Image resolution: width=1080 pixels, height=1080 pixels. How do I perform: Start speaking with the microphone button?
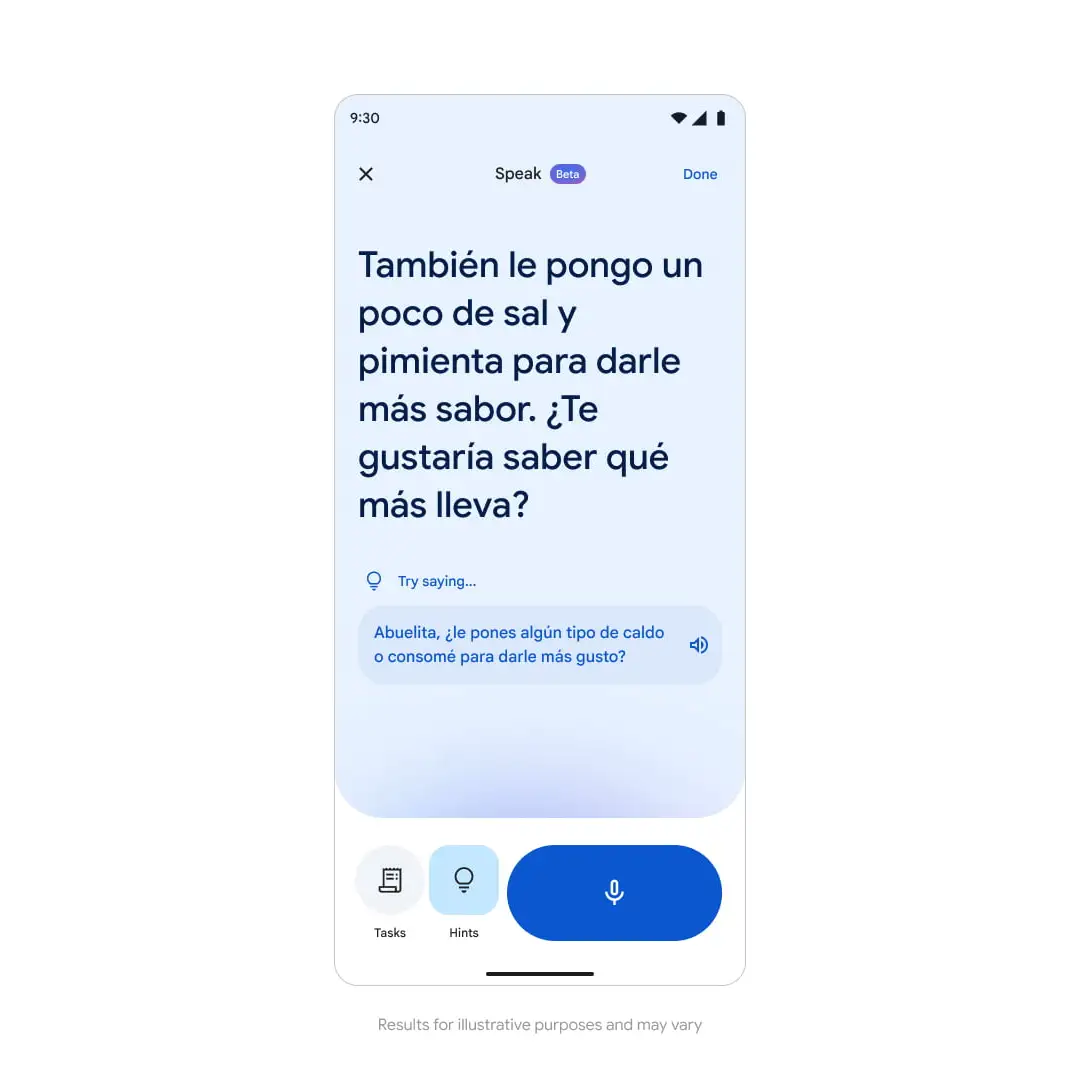pyautogui.click(x=614, y=892)
